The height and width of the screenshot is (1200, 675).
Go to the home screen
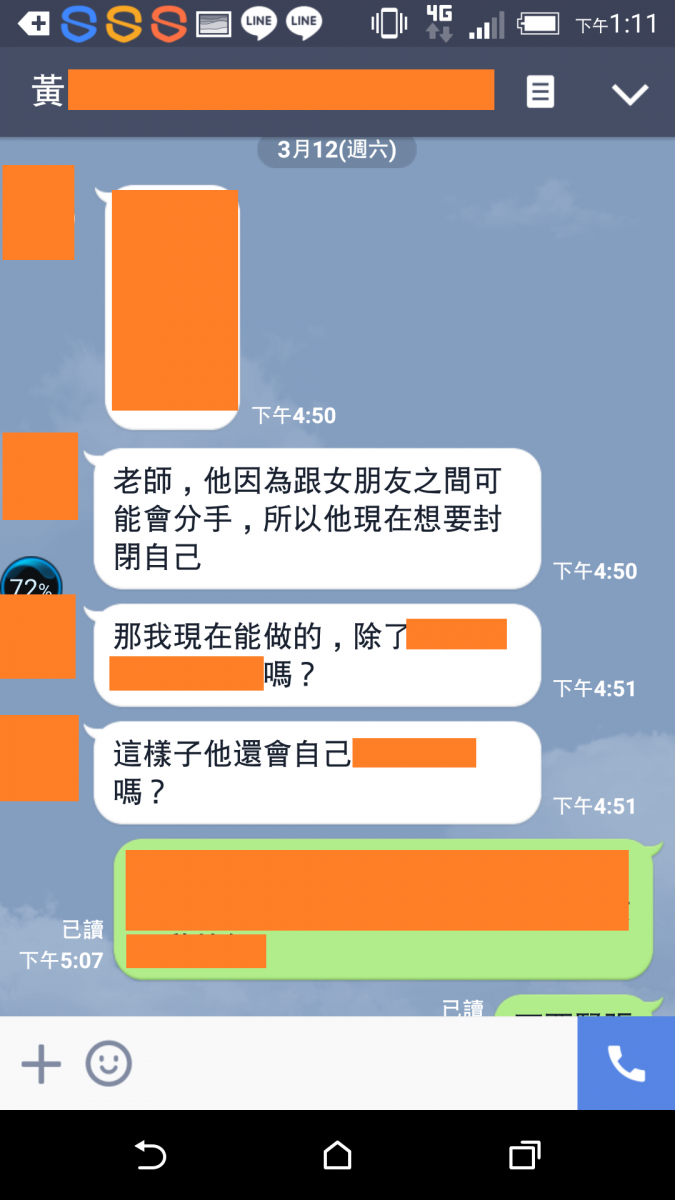338,1156
